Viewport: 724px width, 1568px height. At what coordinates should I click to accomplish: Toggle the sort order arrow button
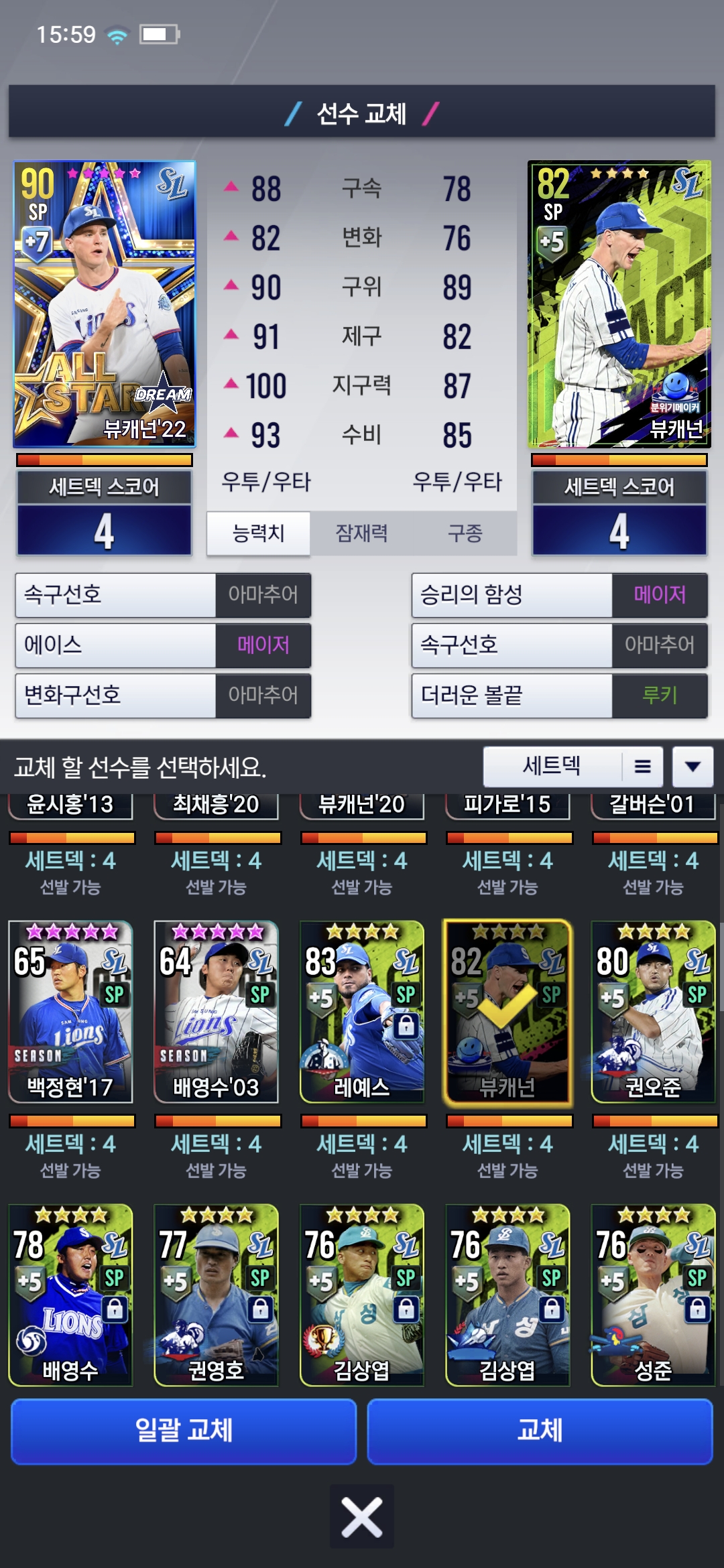pyautogui.click(x=693, y=766)
